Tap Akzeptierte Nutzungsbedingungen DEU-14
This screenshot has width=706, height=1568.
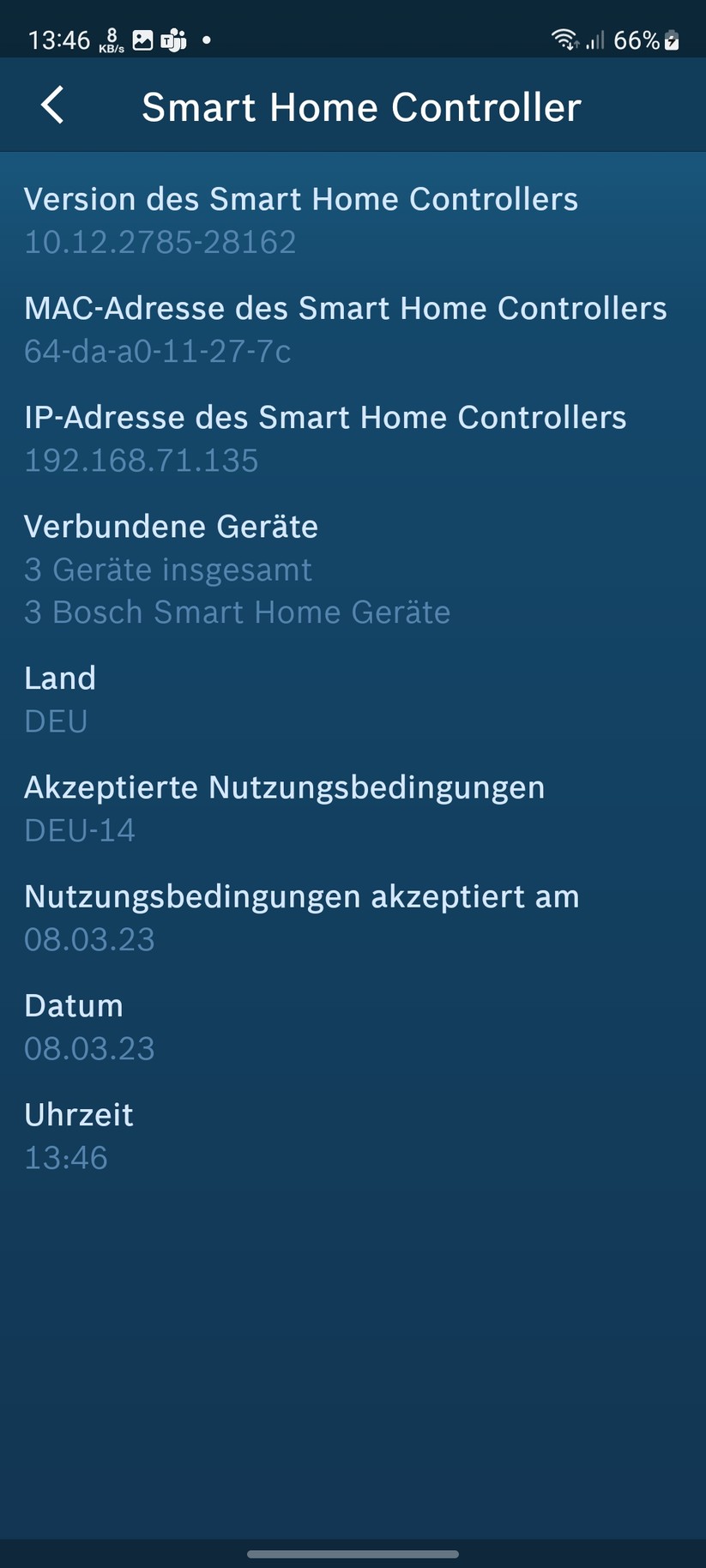79,830
